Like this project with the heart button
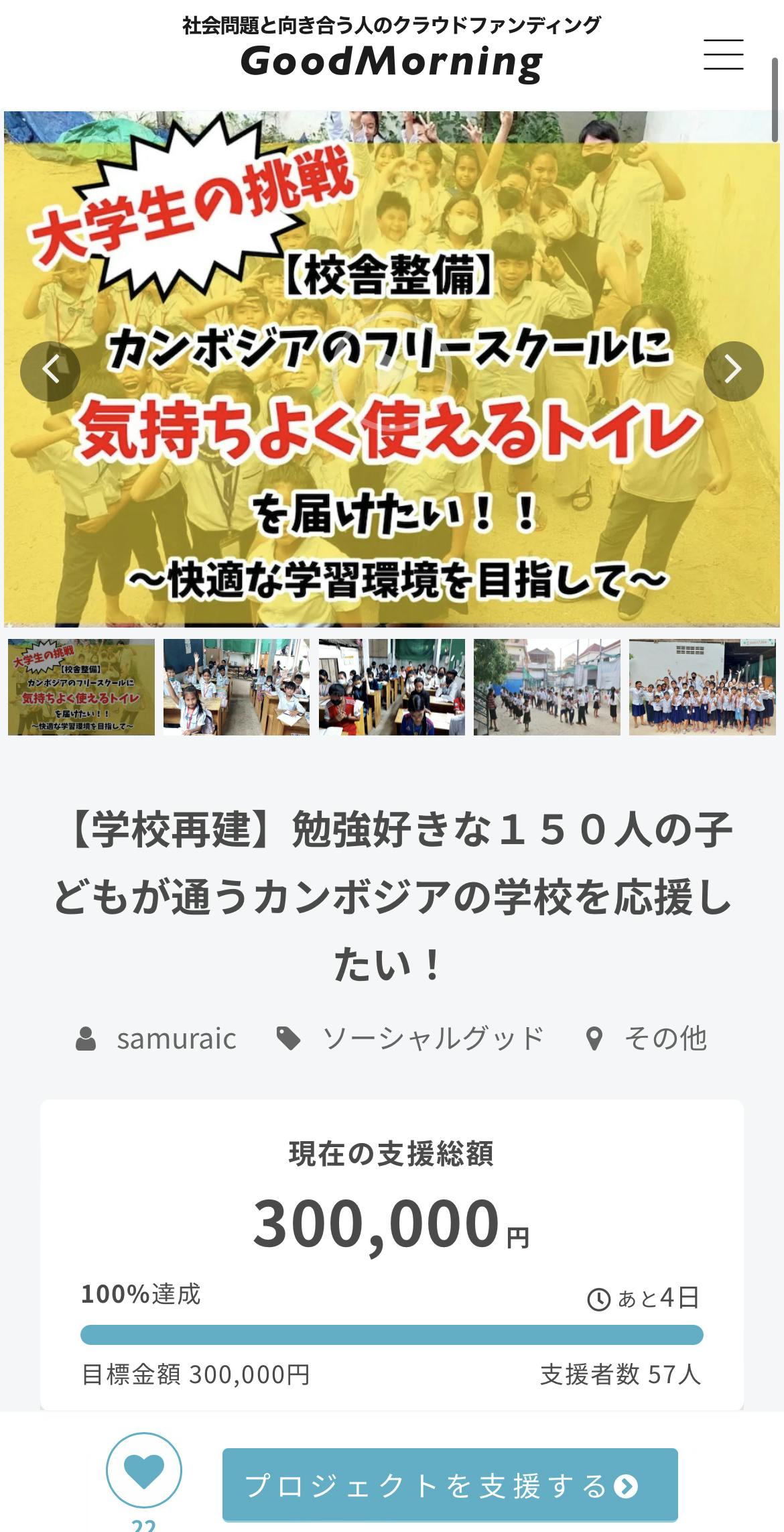The height and width of the screenshot is (1532, 784). pos(144,1470)
